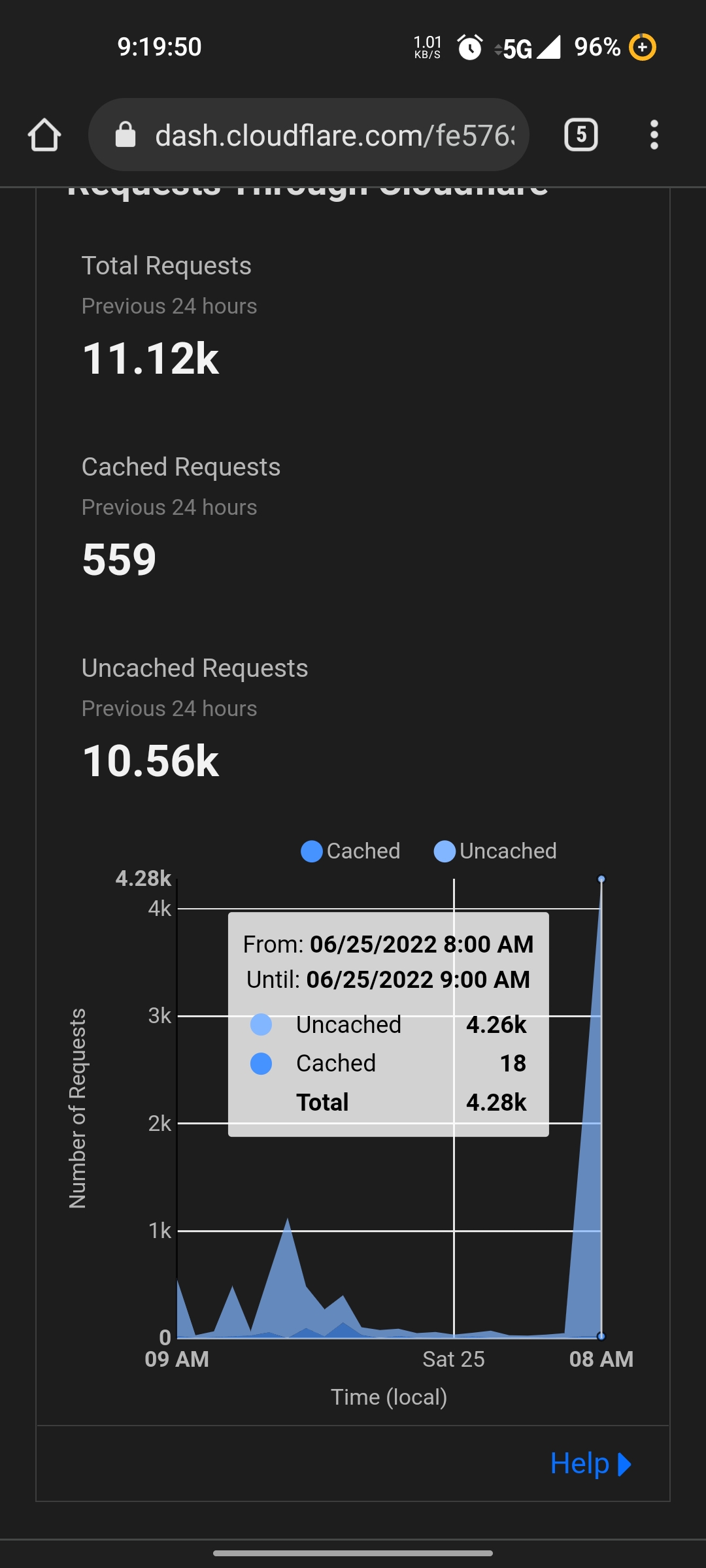Click the battery charging ring indicator
706x1568 pixels.
[x=642, y=47]
